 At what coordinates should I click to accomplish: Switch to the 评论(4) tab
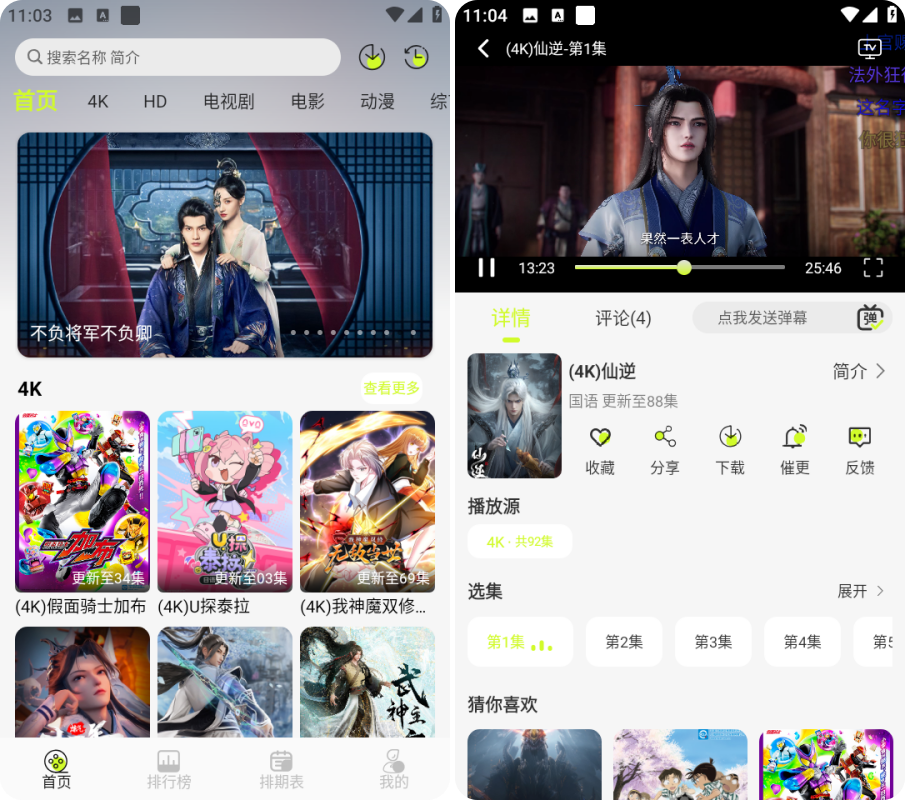[623, 318]
